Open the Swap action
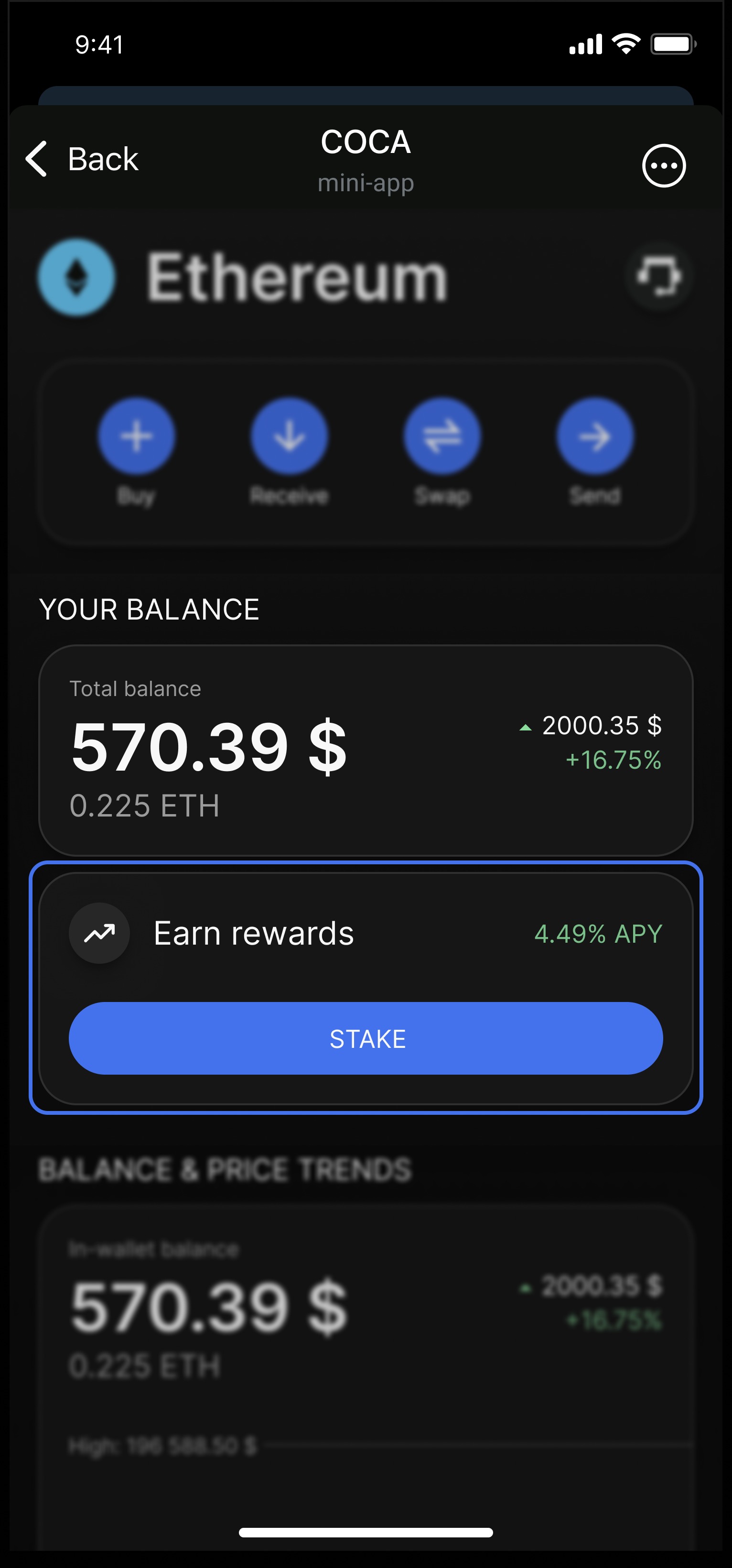This screenshot has height=1568, width=732. pyautogui.click(x=442, y=436)
